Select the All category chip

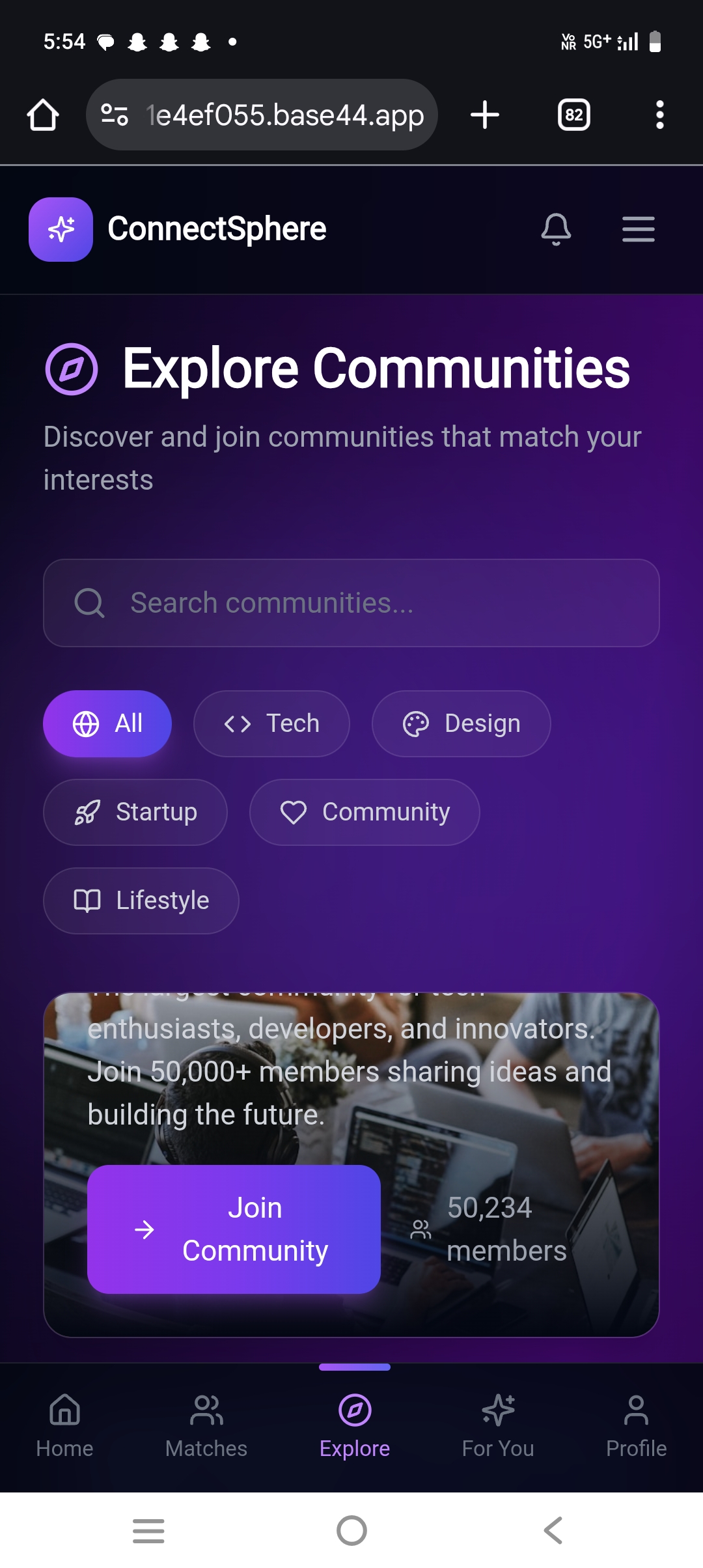click(107, 723)
